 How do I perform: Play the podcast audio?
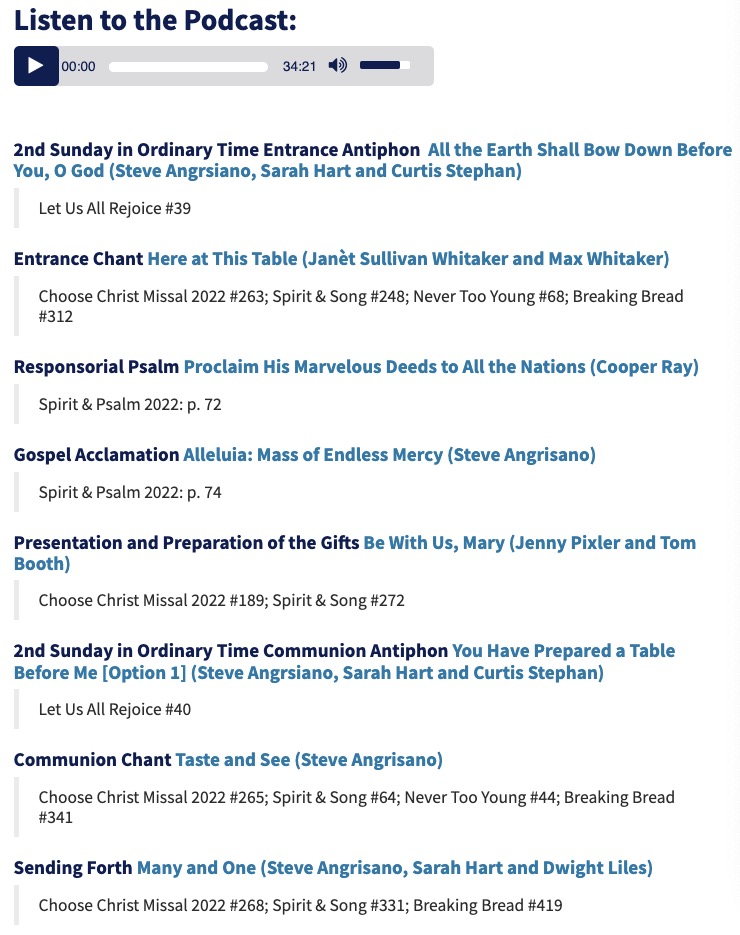pyautogui.click(x=36, y=66)
